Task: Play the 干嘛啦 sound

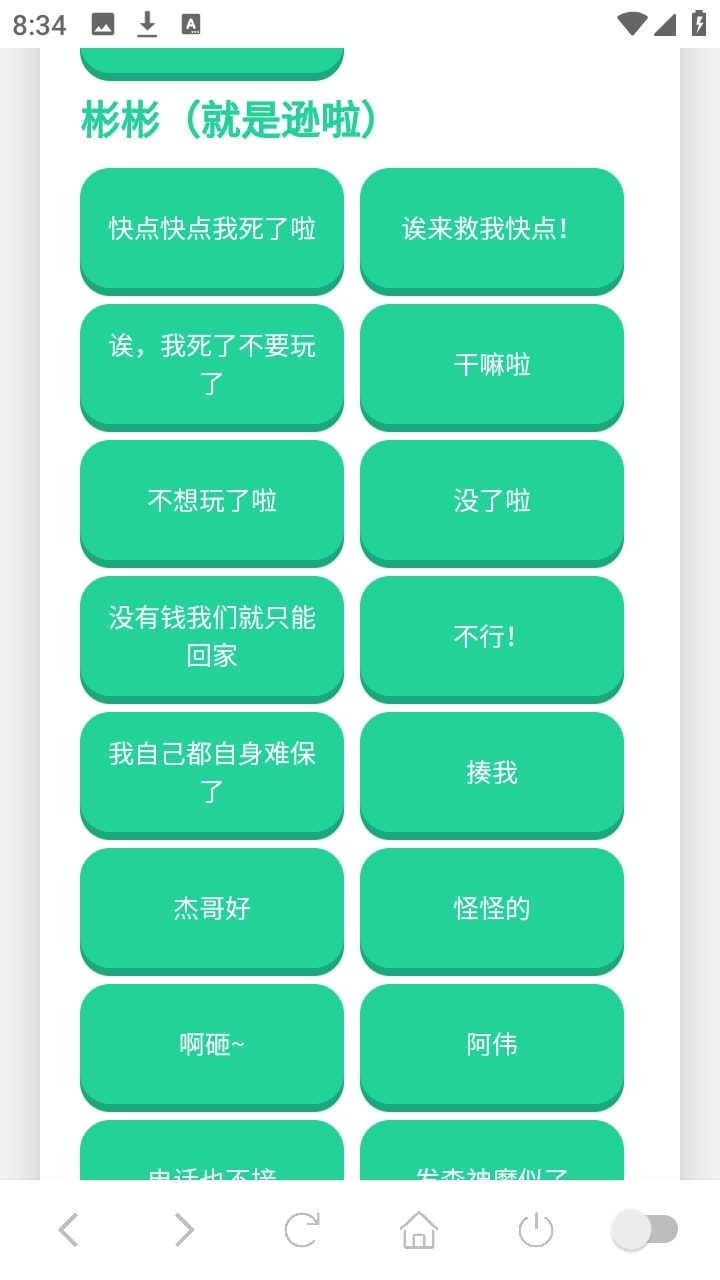Action: point(492,365)
